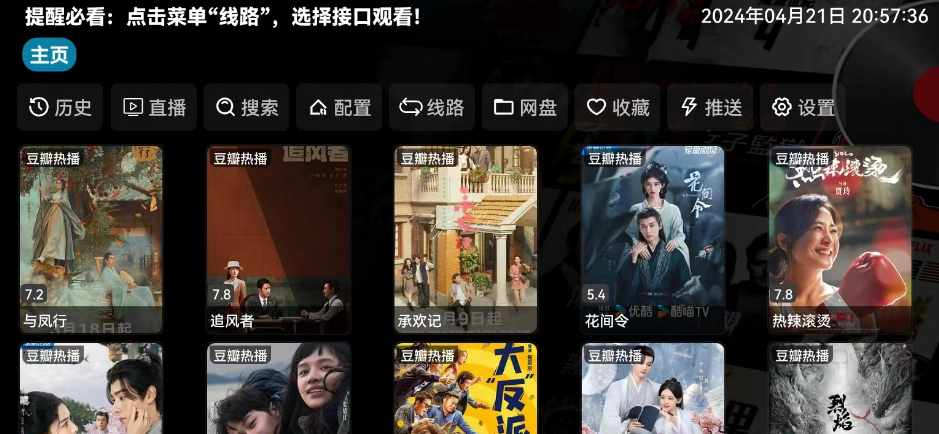
Task: Open the 历史 history page
Action: [x=60, y=108]
